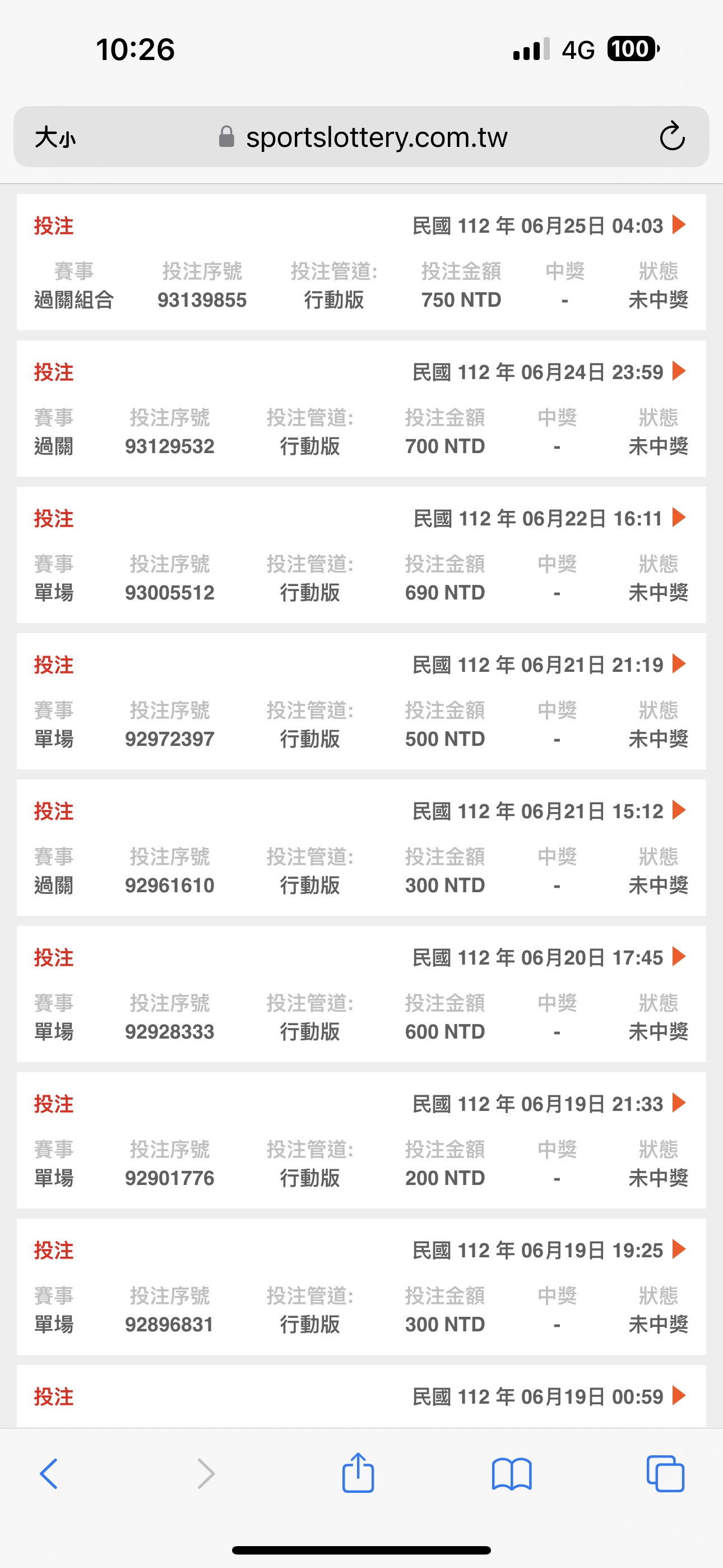Open bet record 93005512 details
Viewport: 723px width, 1568px height.
361,555
